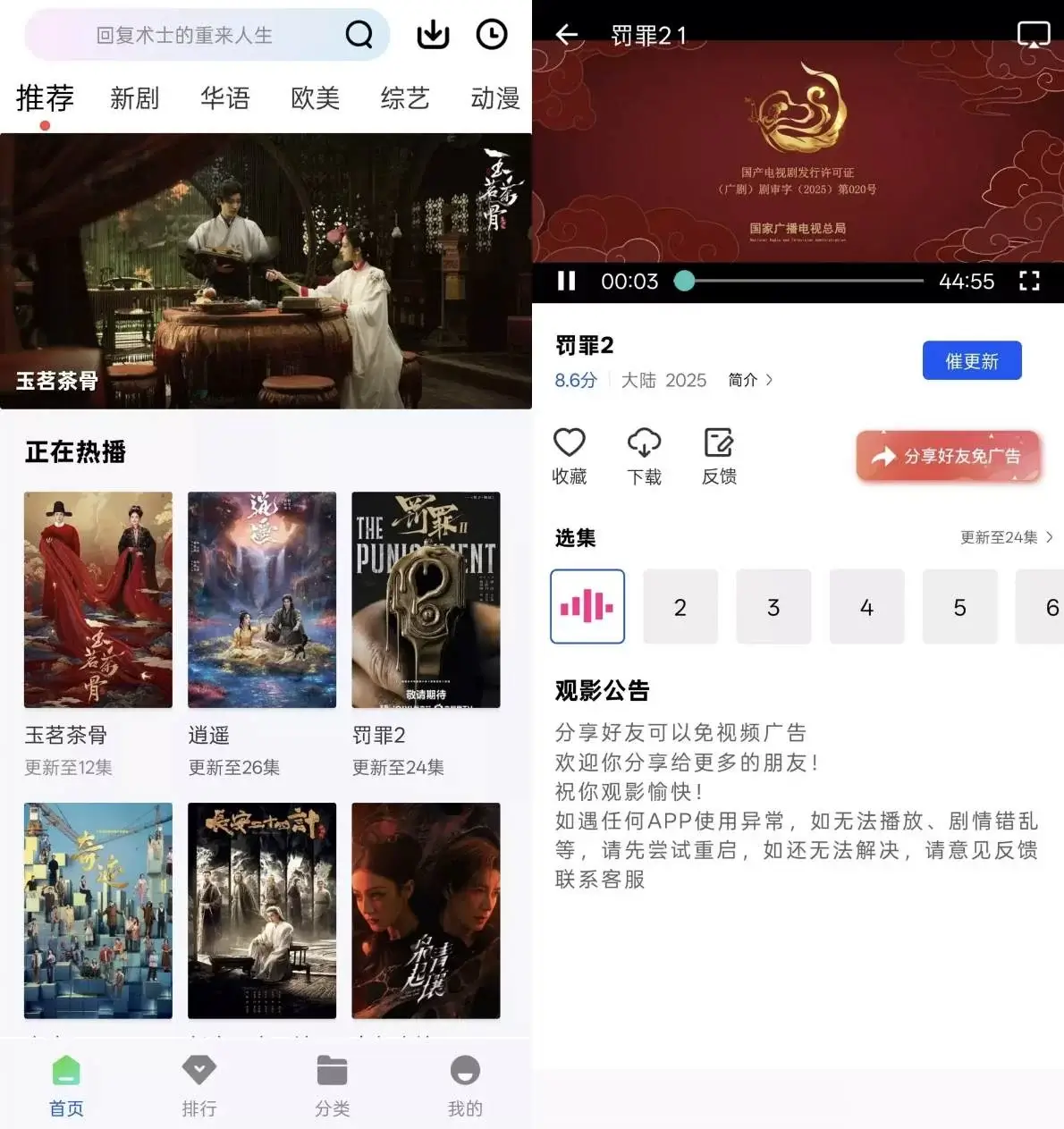Tap 分享好友免广告 share button
The width and height of the screenshot is (1064, 1129).
[x=949, y=456]
